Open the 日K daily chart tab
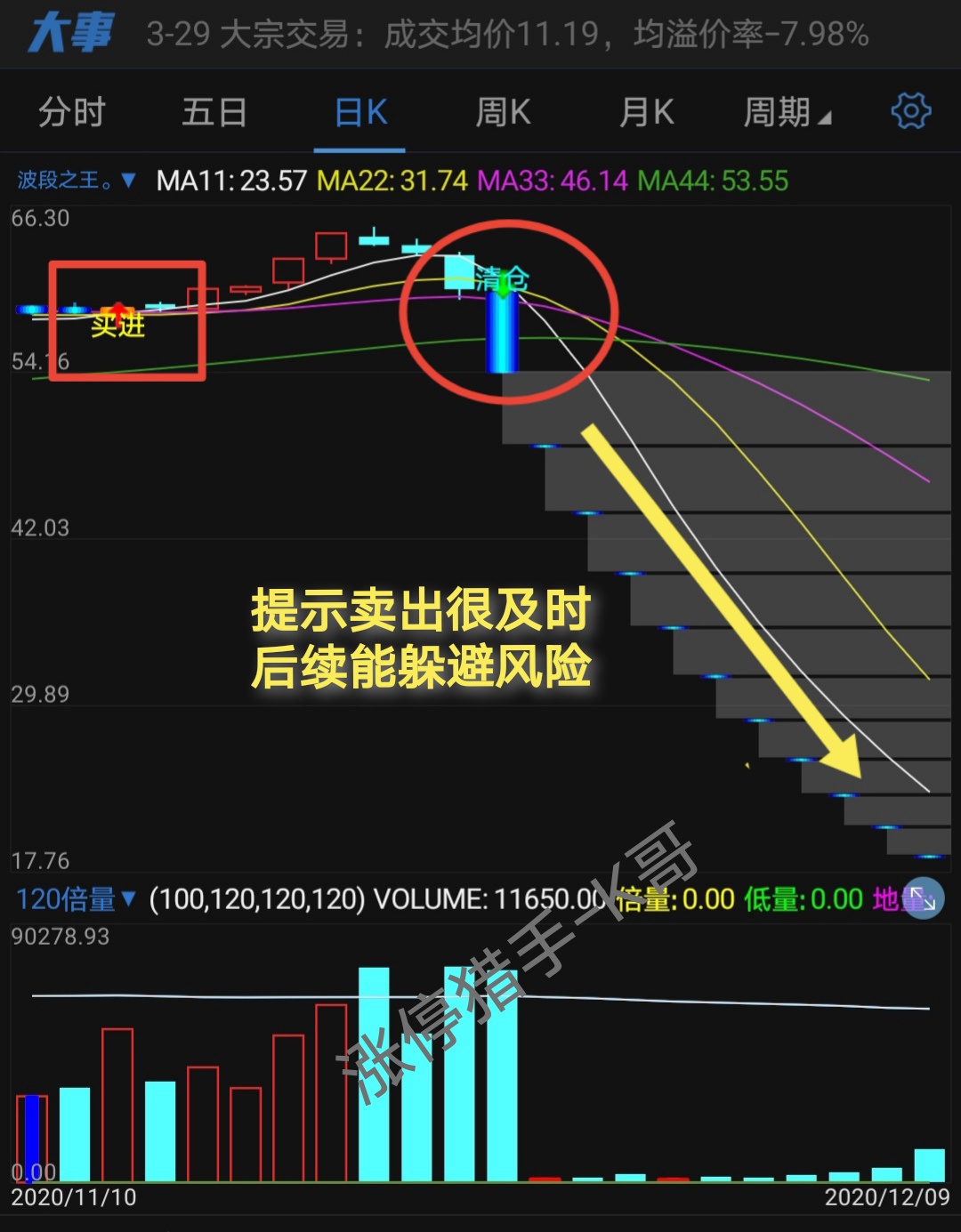Viewport: 961px width, 1232px height. click(360, 113)
